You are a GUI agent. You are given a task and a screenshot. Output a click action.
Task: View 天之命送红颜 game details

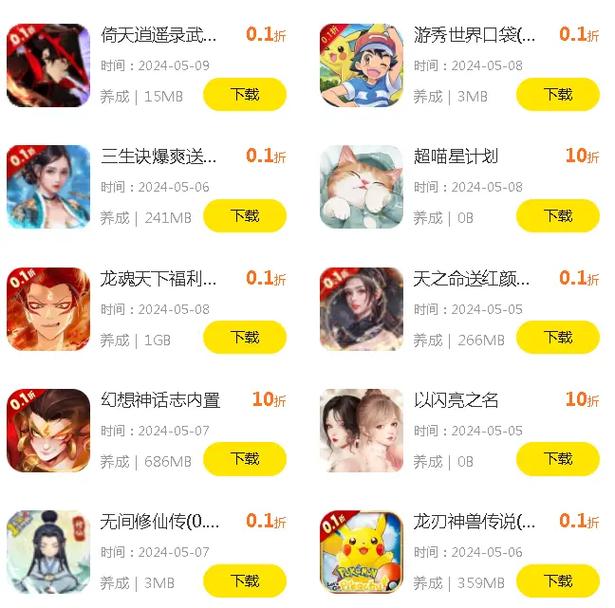coord(471,278)
